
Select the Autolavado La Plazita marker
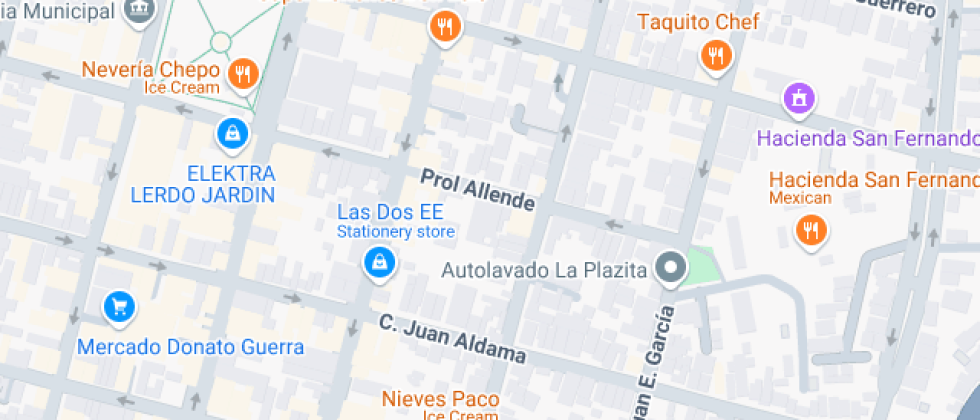(x=669, y=267)
